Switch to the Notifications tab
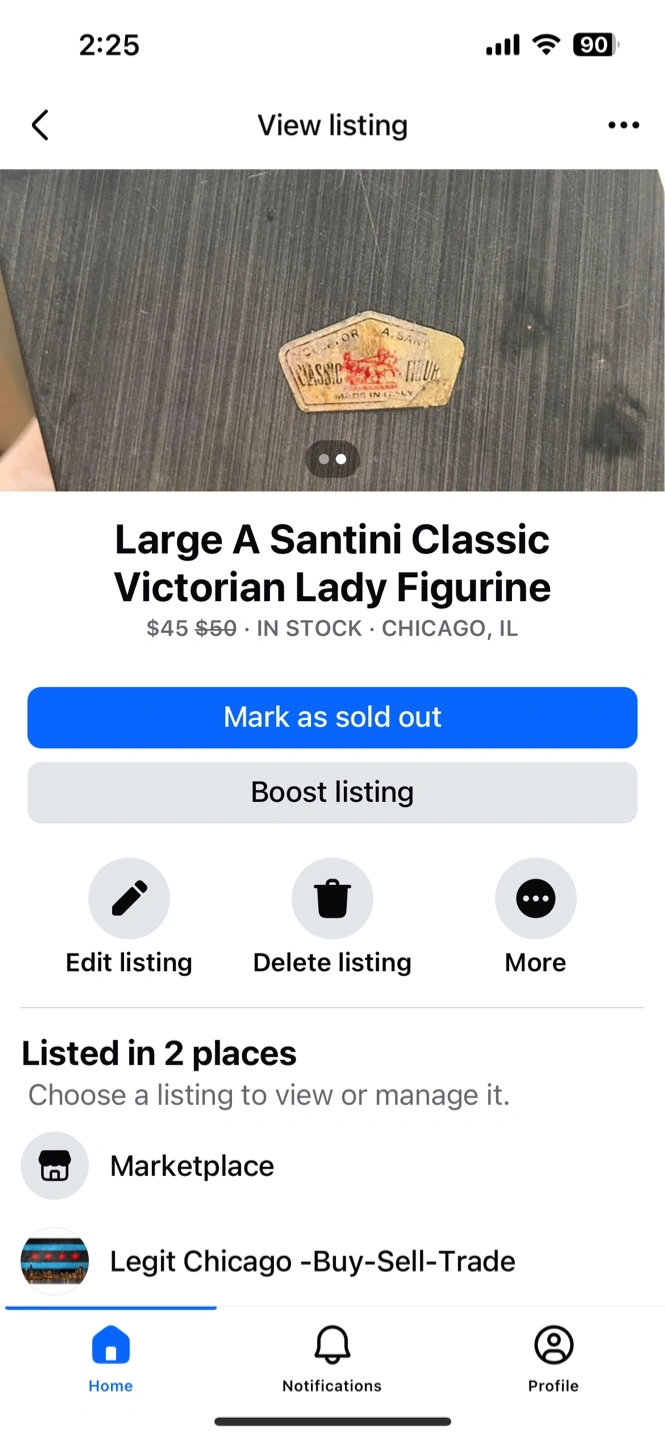 click(x=332, y=1358)
